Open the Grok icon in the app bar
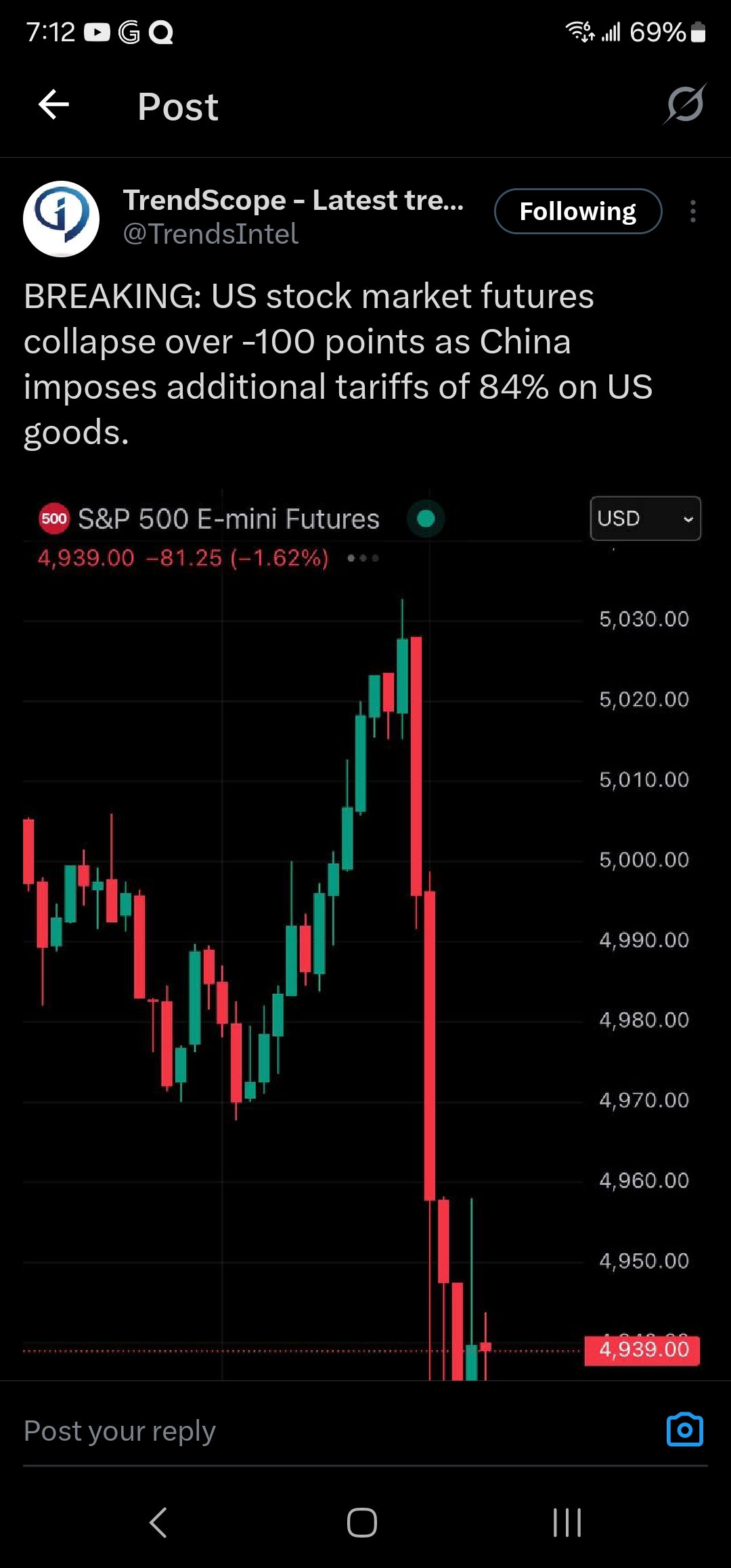Screen dimensions: 731x1568 coord(685,104)
